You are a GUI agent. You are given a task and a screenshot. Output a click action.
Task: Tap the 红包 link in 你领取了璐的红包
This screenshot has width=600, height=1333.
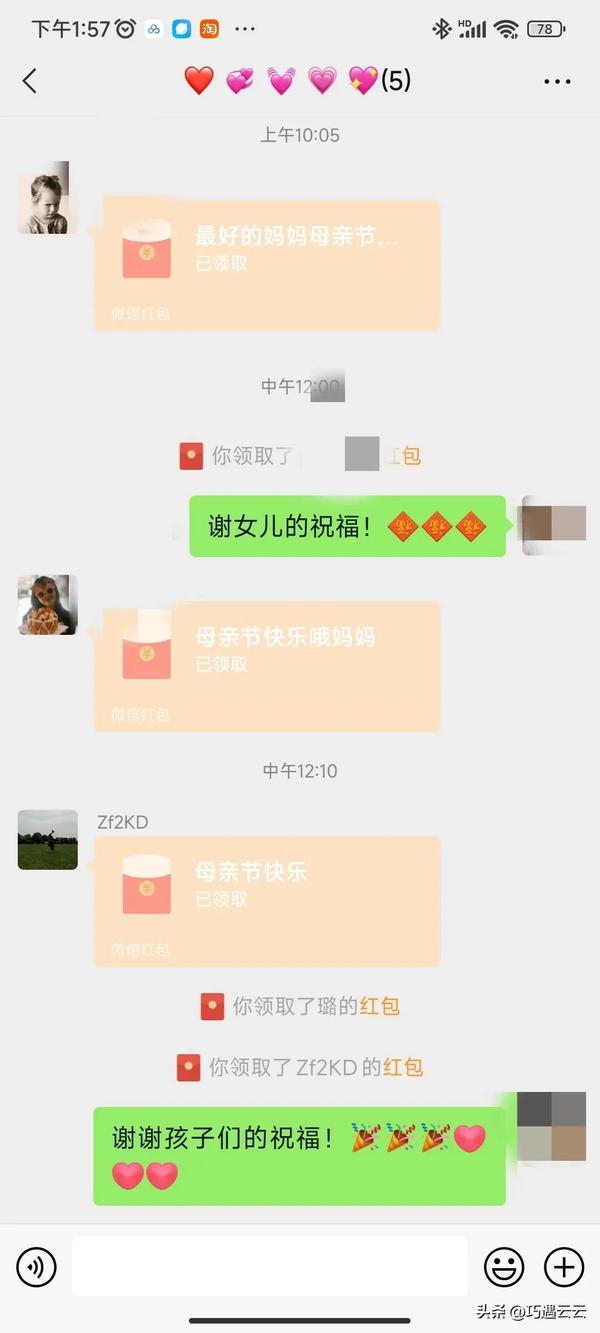380,1006
